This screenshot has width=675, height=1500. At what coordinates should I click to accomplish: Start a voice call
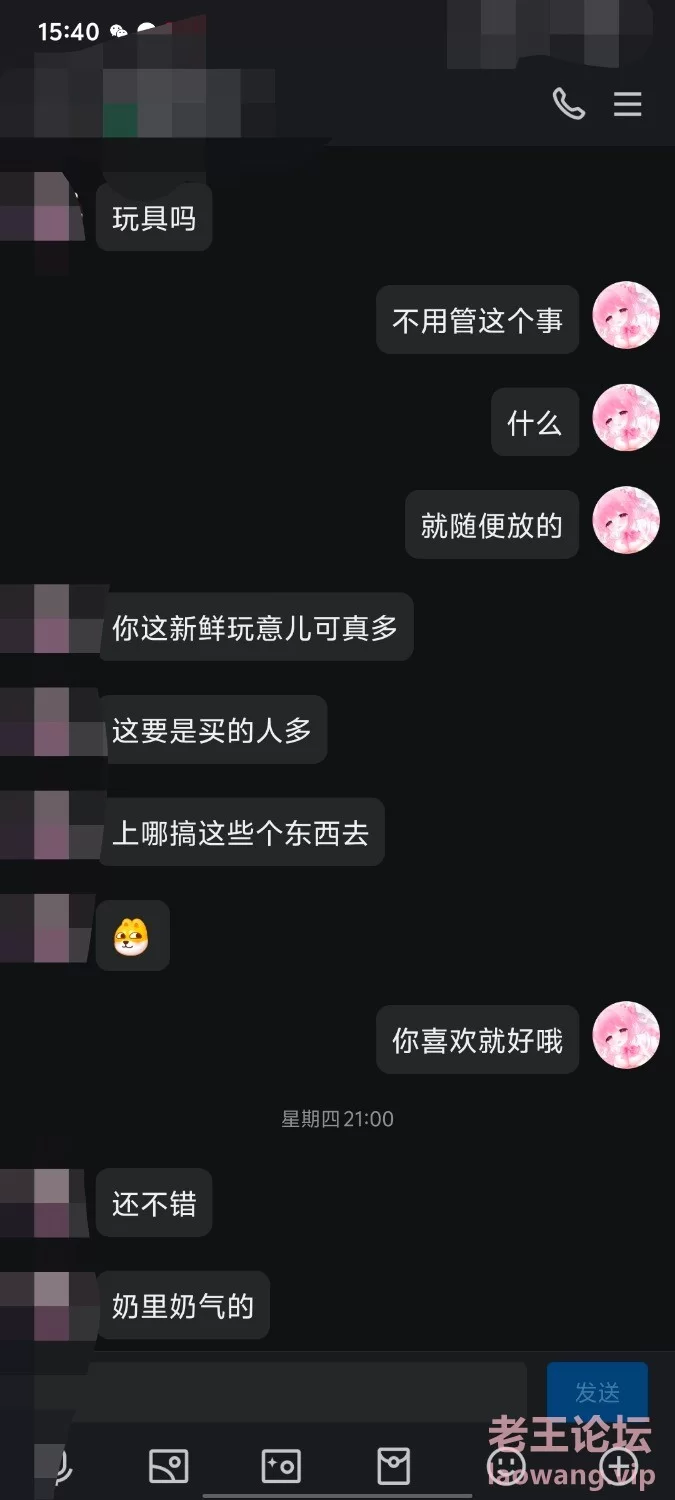pos(569,104)
